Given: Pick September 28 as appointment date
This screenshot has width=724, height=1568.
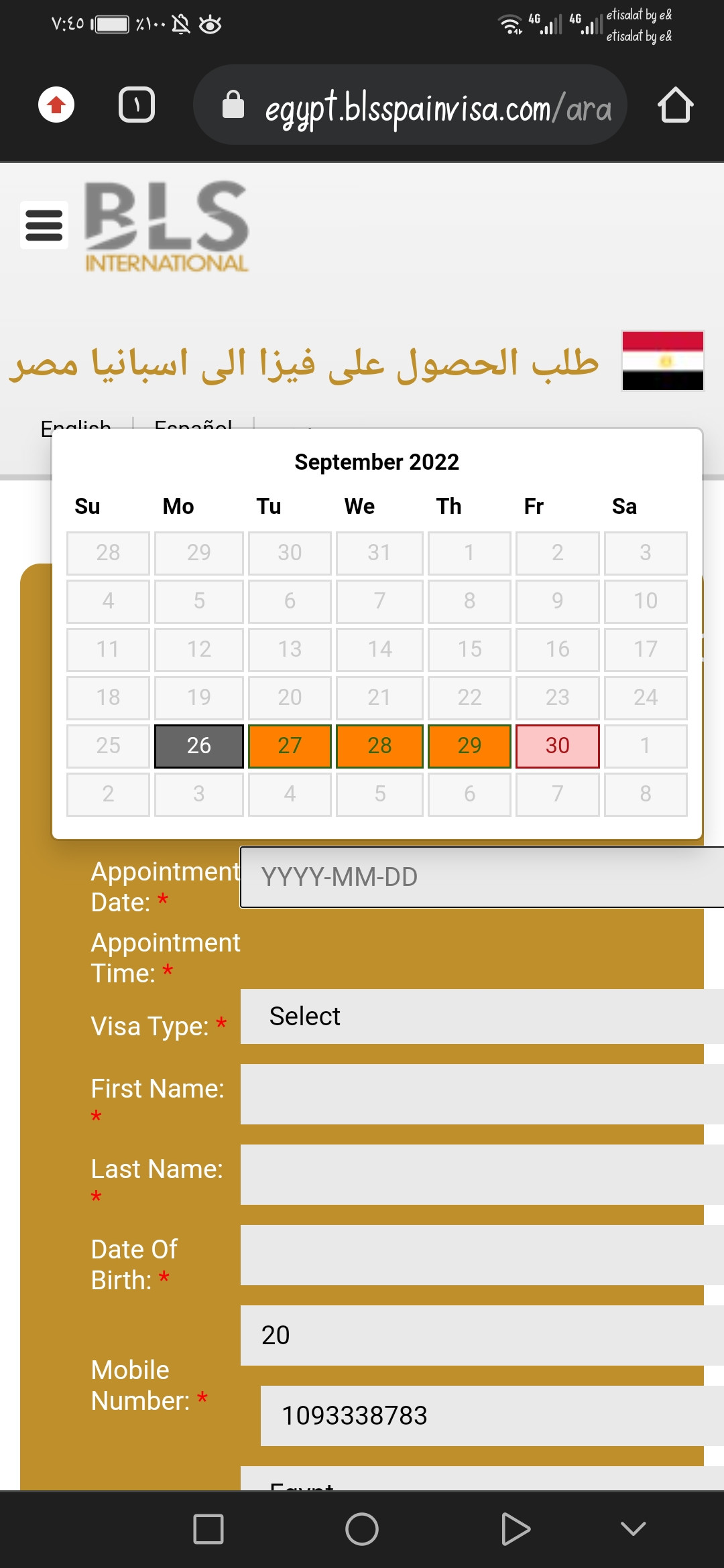Looking at the screenshot, I should pos(379,746).
